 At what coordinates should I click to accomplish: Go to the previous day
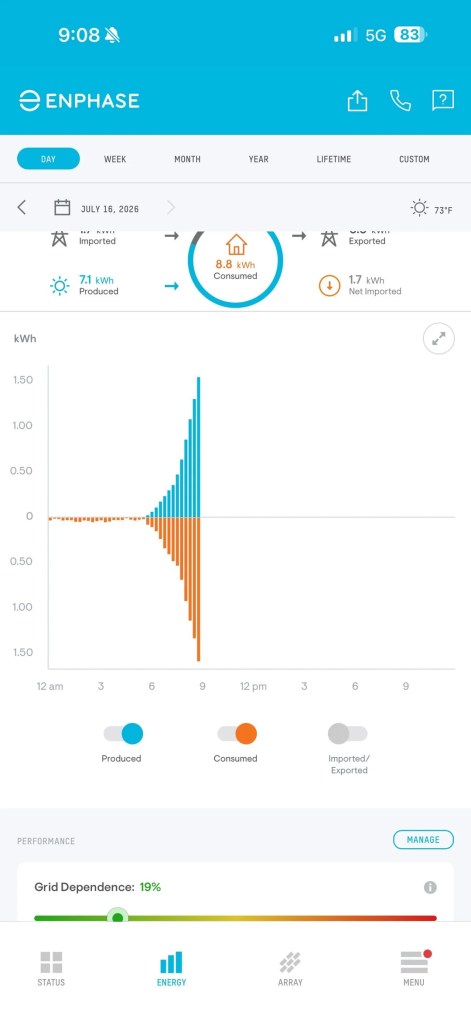point(22,207)
